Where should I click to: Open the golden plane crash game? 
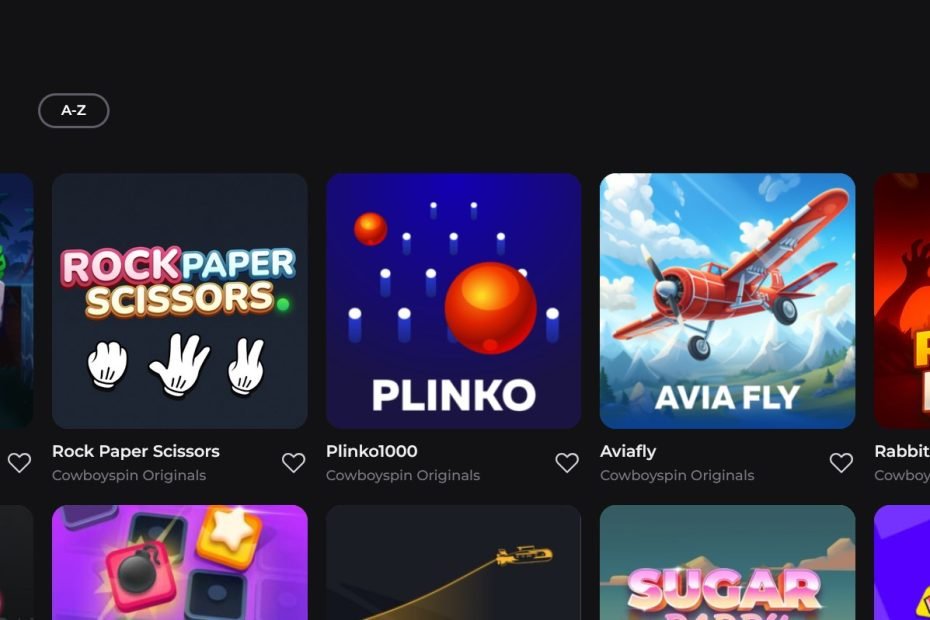pos(453,565)
